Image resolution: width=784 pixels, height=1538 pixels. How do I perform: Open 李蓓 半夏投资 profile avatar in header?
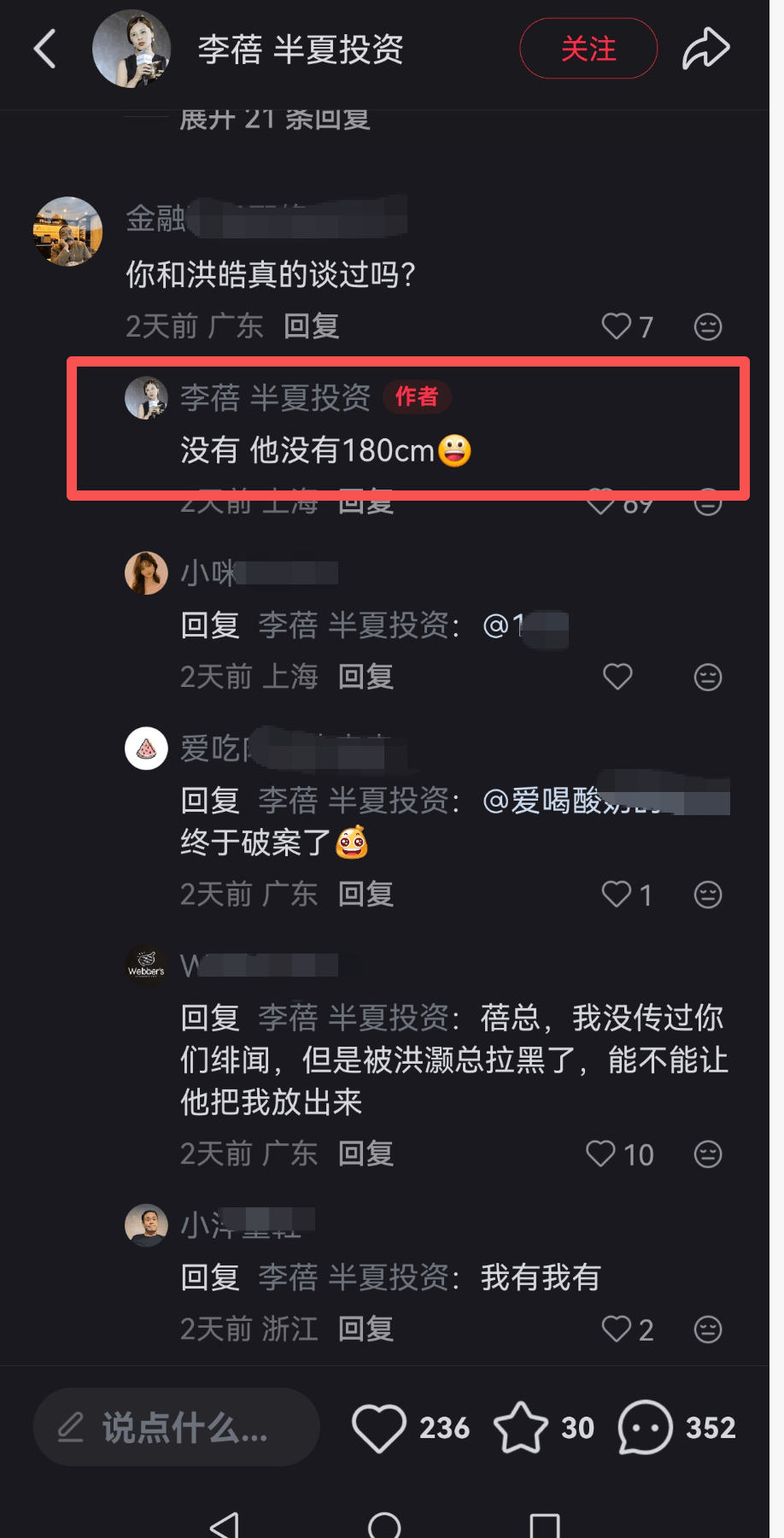click(132, 49)
